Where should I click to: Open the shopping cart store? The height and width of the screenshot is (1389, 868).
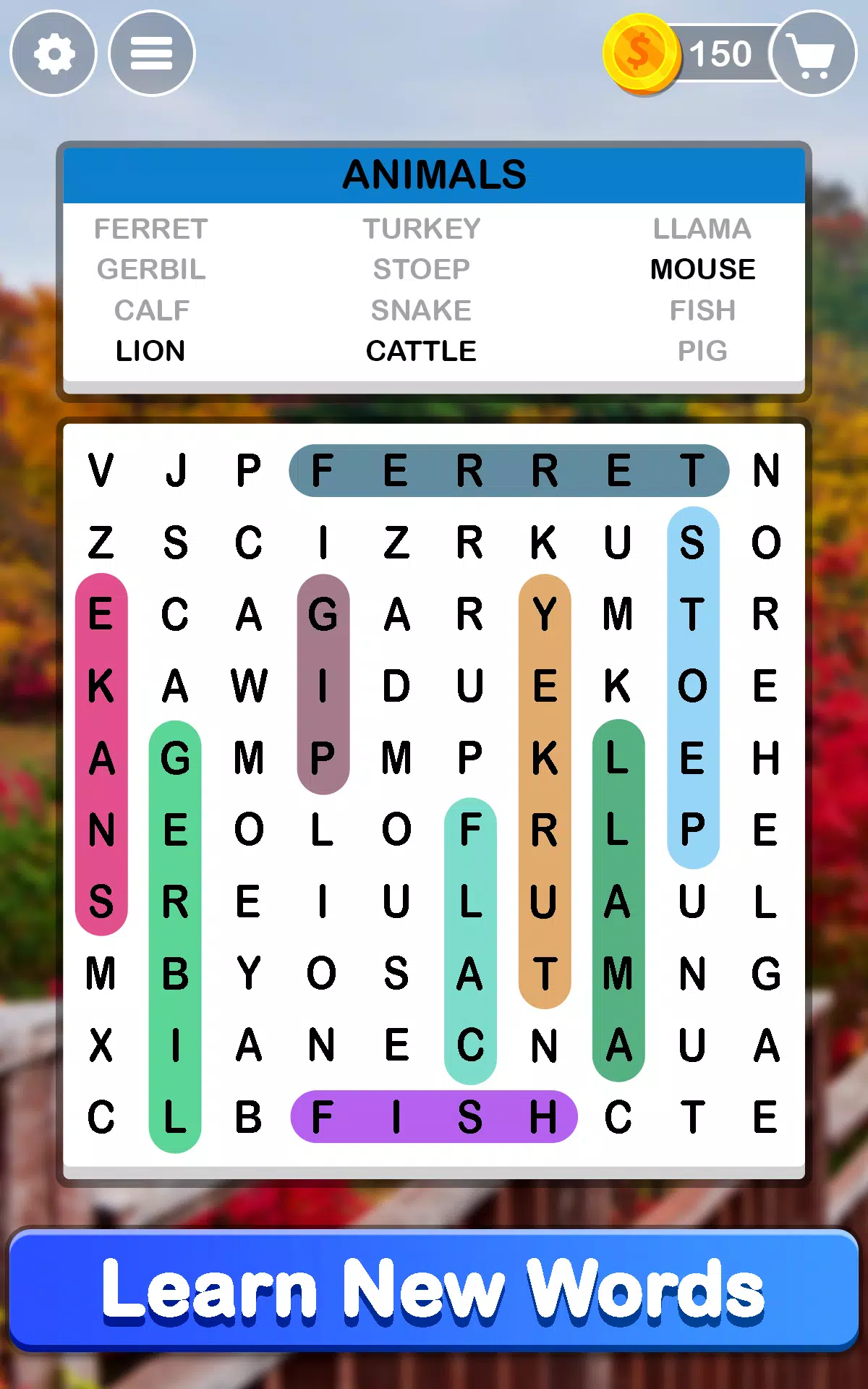click(814, 54)
